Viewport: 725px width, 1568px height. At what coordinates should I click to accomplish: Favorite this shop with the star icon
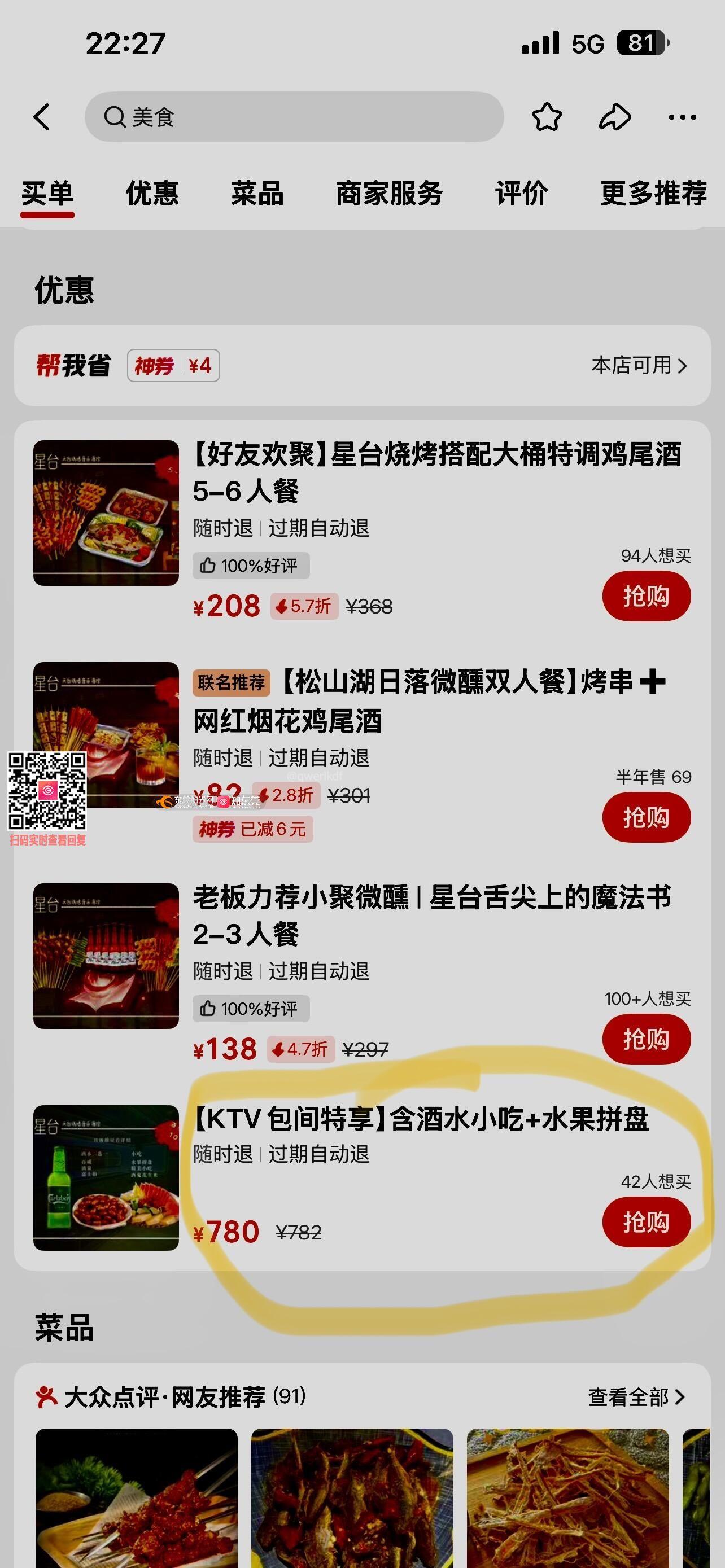(546, 117)
